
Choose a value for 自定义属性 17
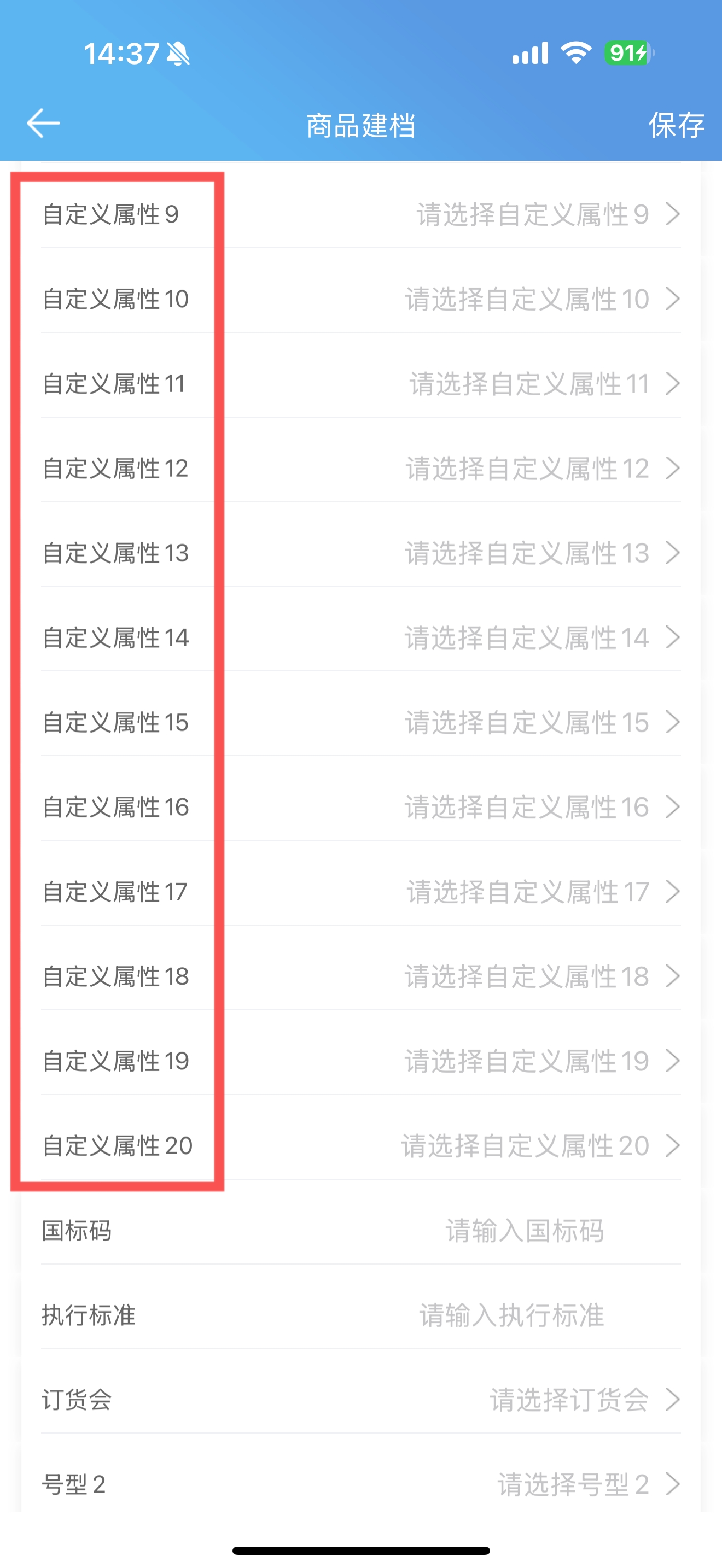360,891
